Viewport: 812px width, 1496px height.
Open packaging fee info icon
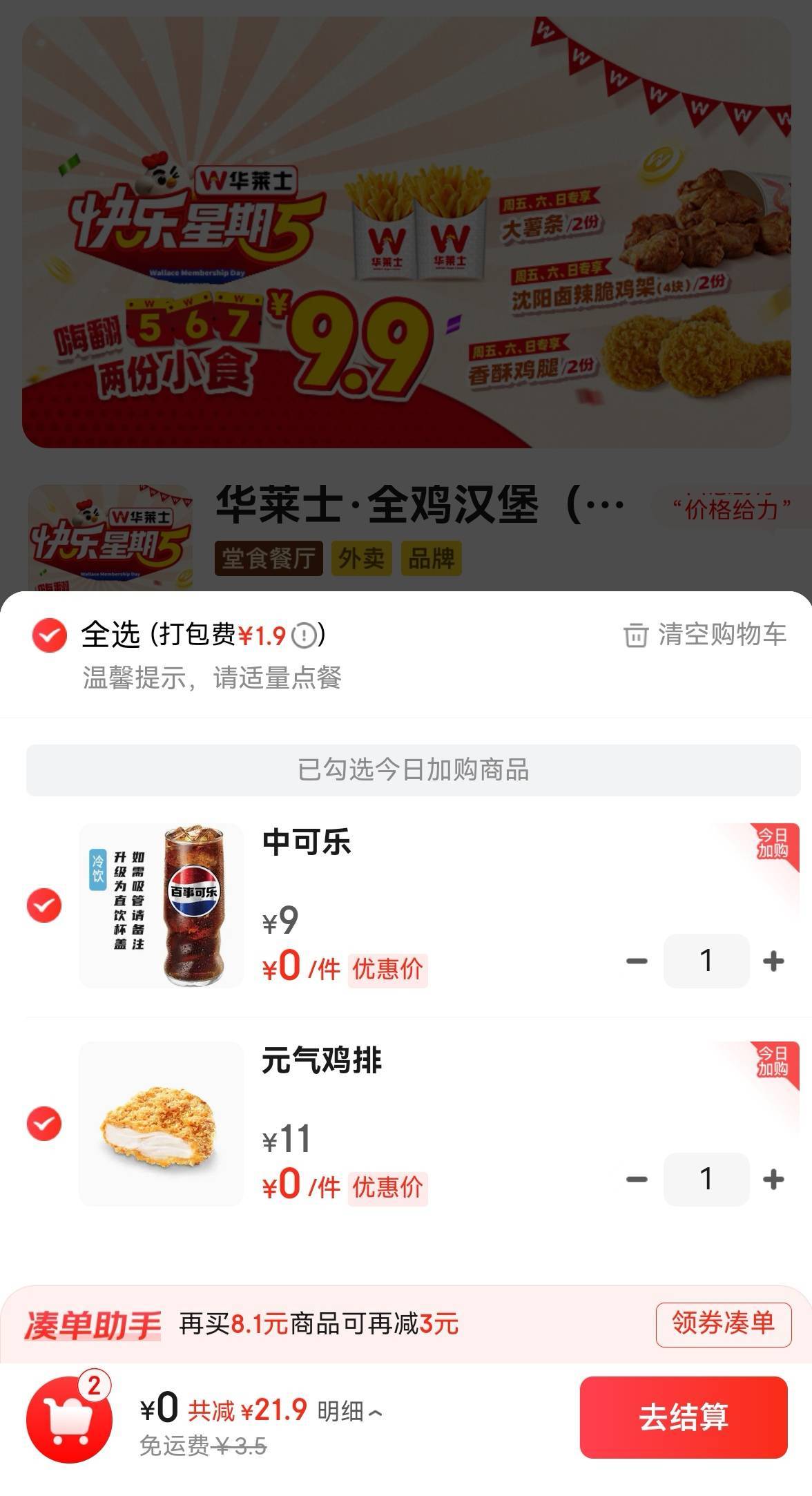click(x=304, y=635)
